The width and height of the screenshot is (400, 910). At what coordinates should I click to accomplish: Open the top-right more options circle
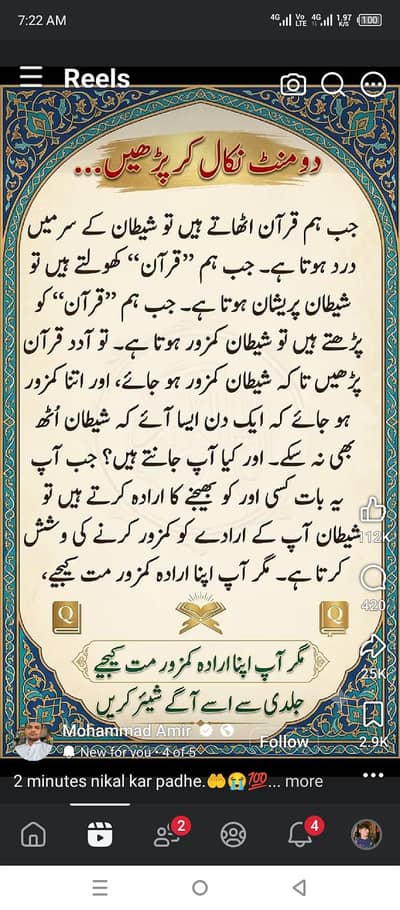click(373, 85)
